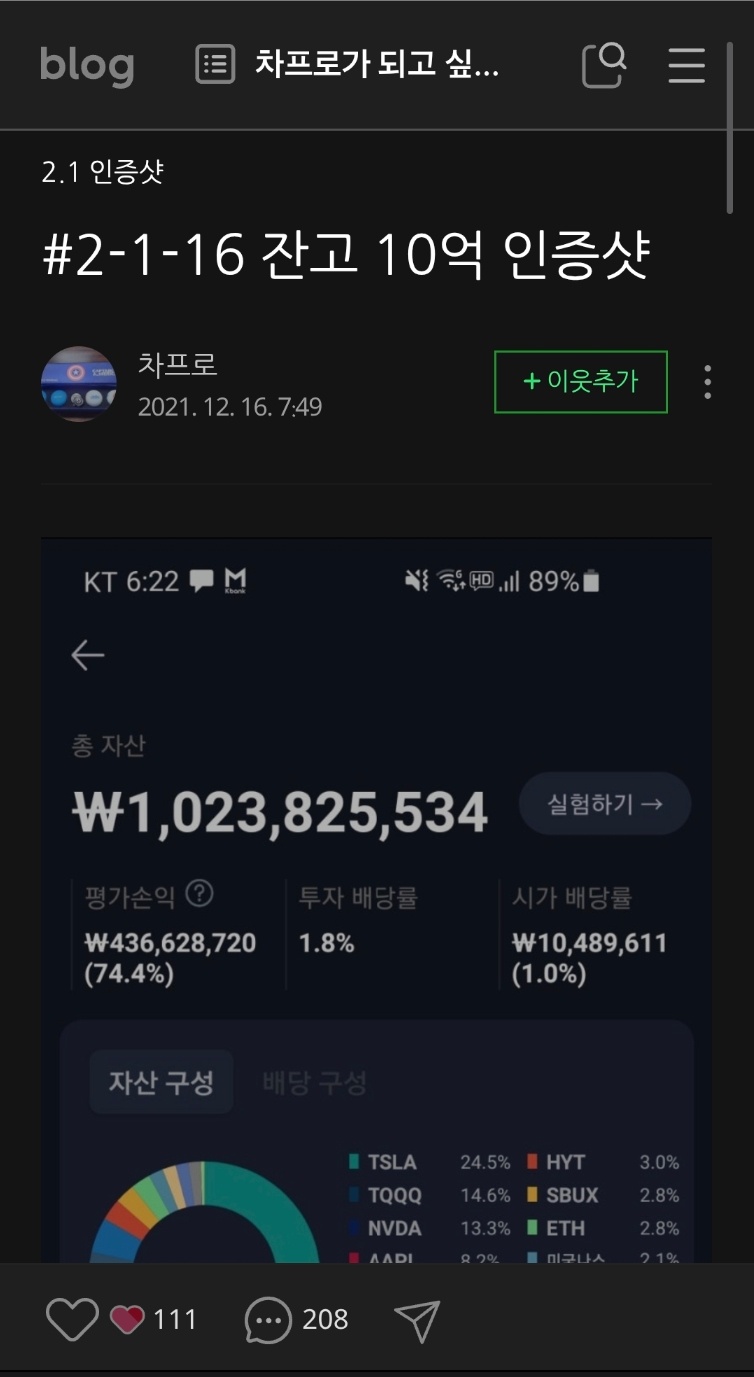This screenshot has height=1377, width=754.
Task: Share this post via paper plane
Action: (x=417, y=1320)
